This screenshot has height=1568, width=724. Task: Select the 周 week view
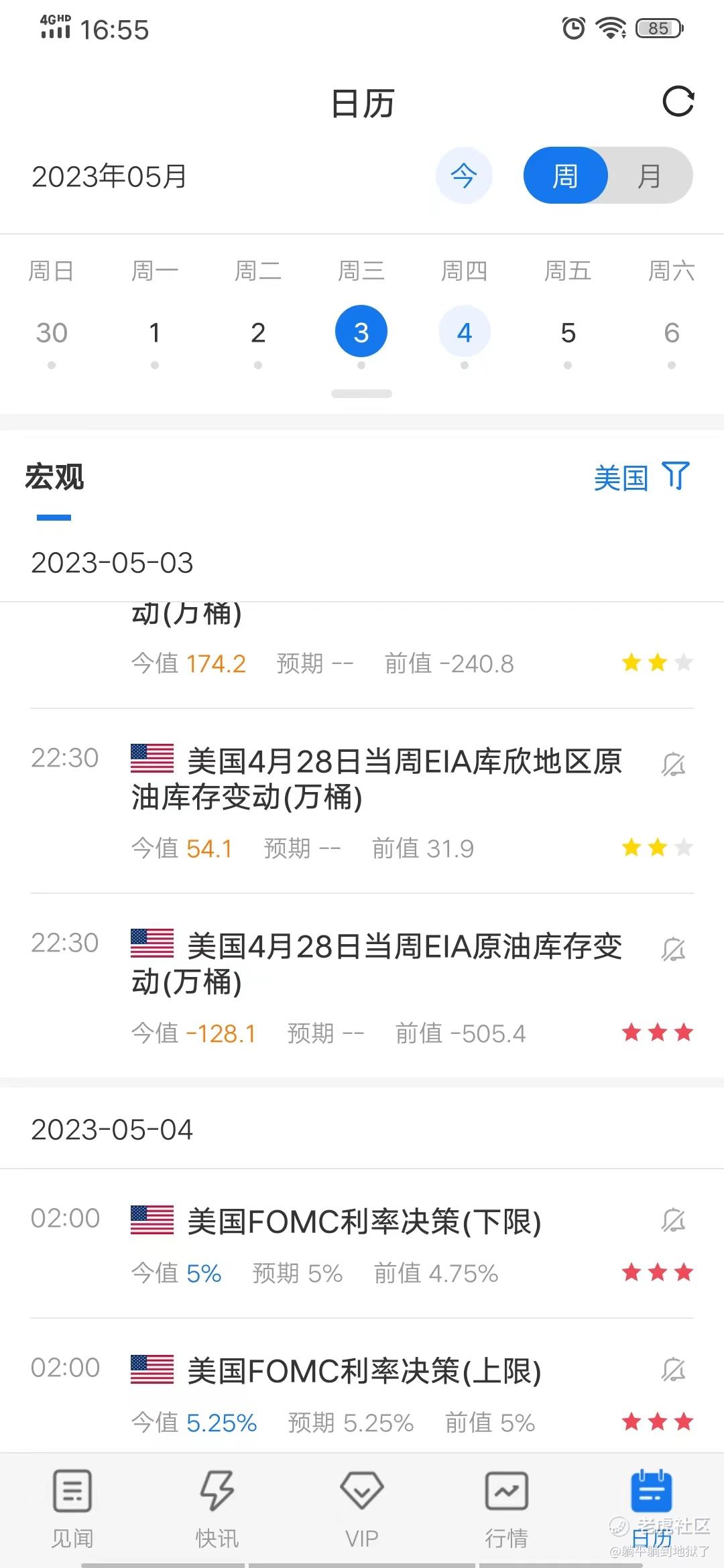(565, 176)
